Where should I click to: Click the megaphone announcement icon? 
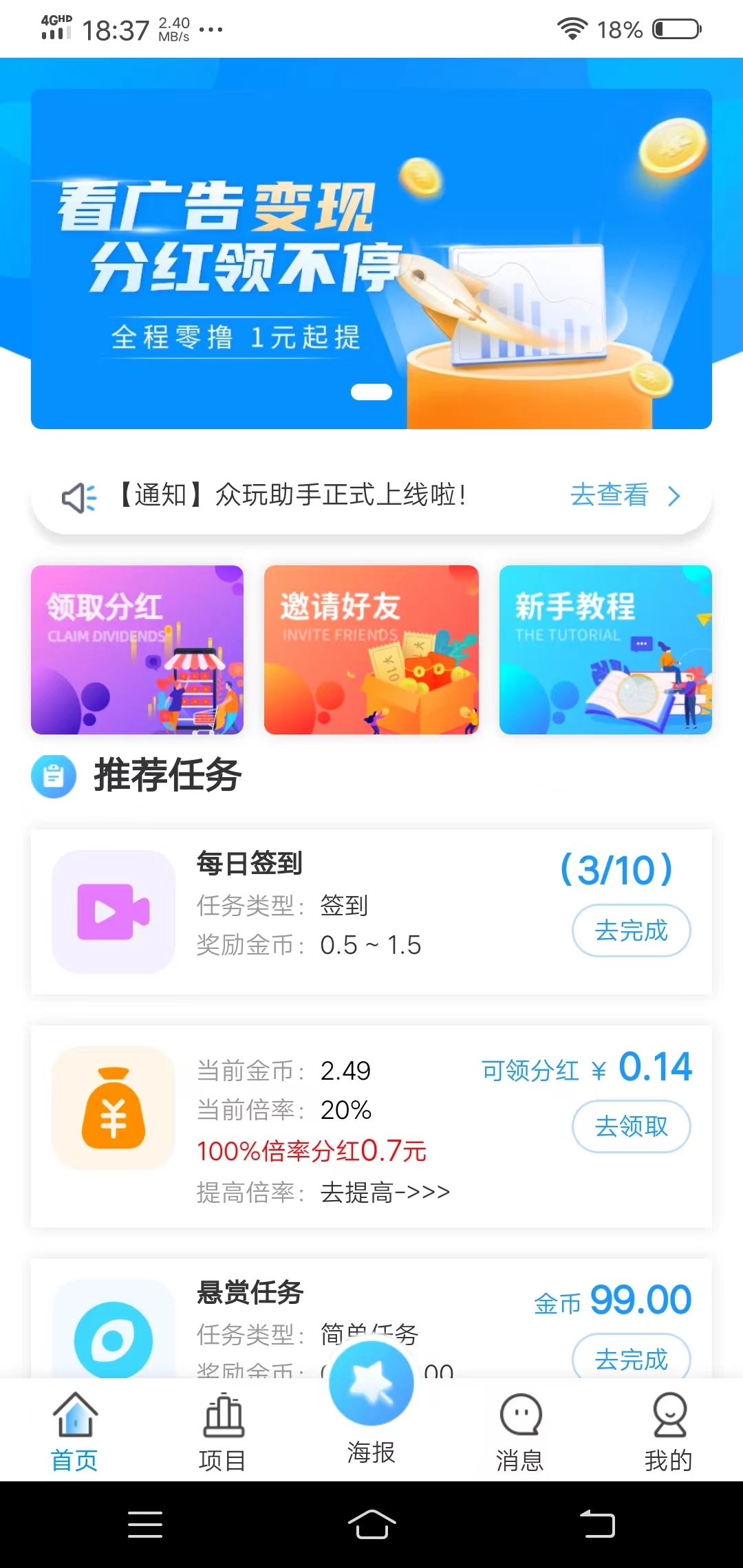tap(78, 496)
